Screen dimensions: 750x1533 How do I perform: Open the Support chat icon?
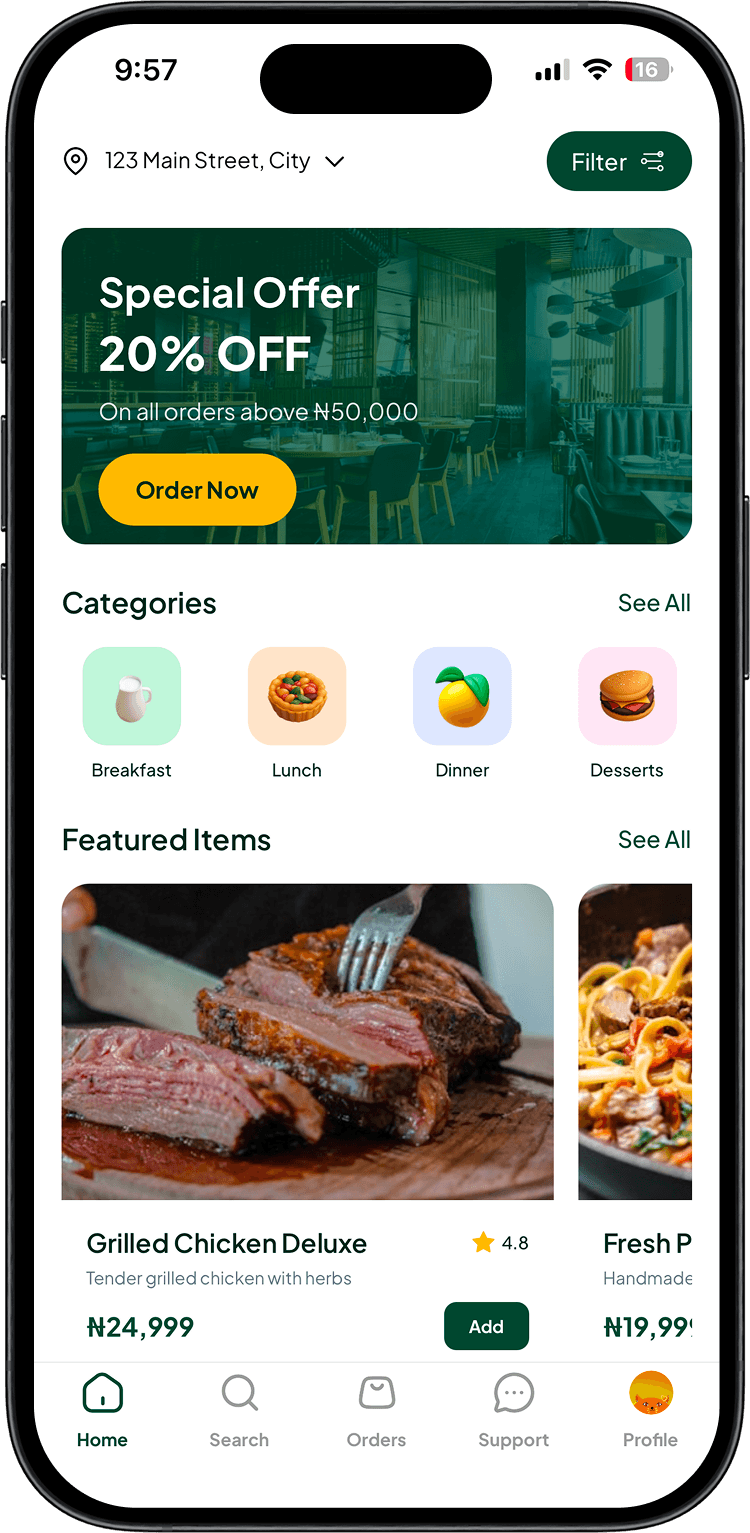[513, 1392]
